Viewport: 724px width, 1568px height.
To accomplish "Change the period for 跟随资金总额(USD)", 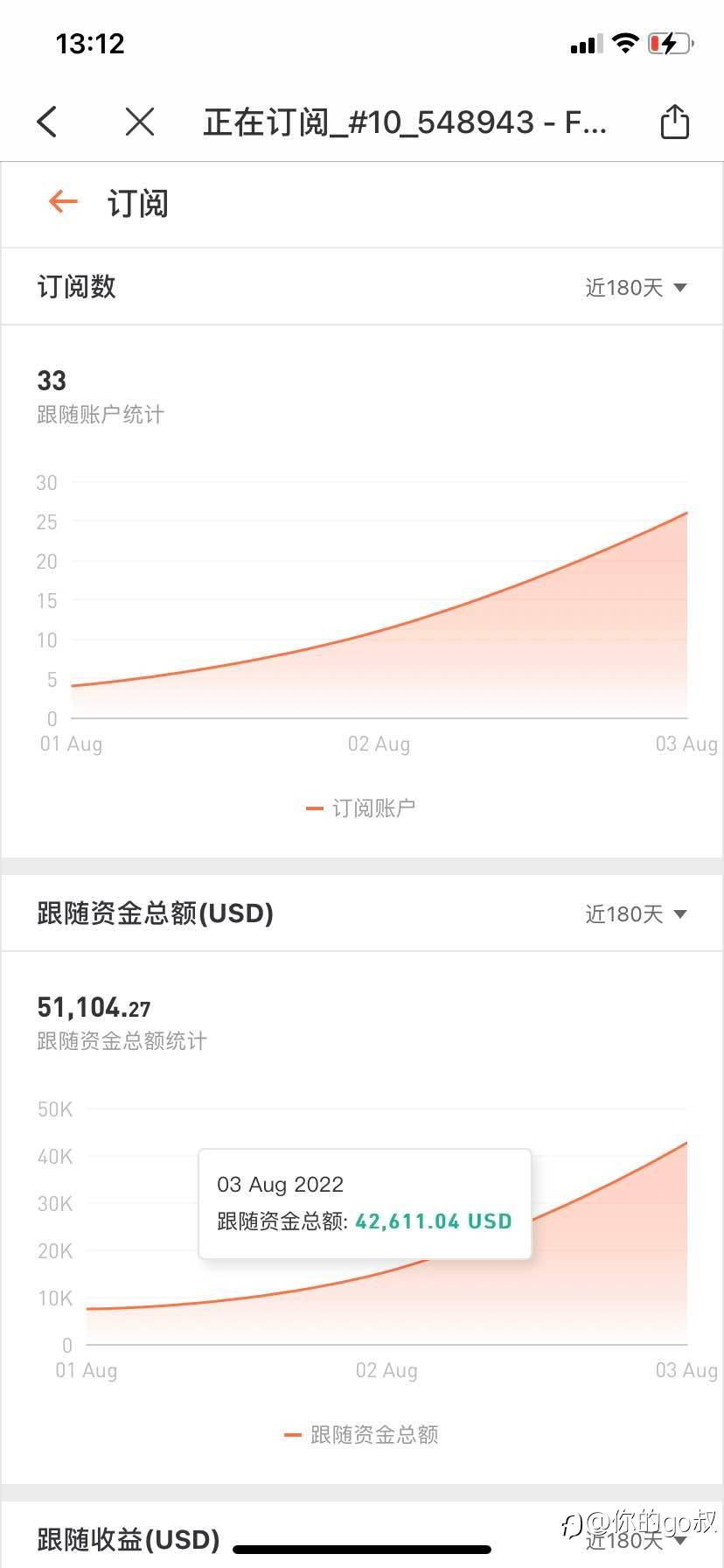I will pyautogui.click(x=636, y=913).
